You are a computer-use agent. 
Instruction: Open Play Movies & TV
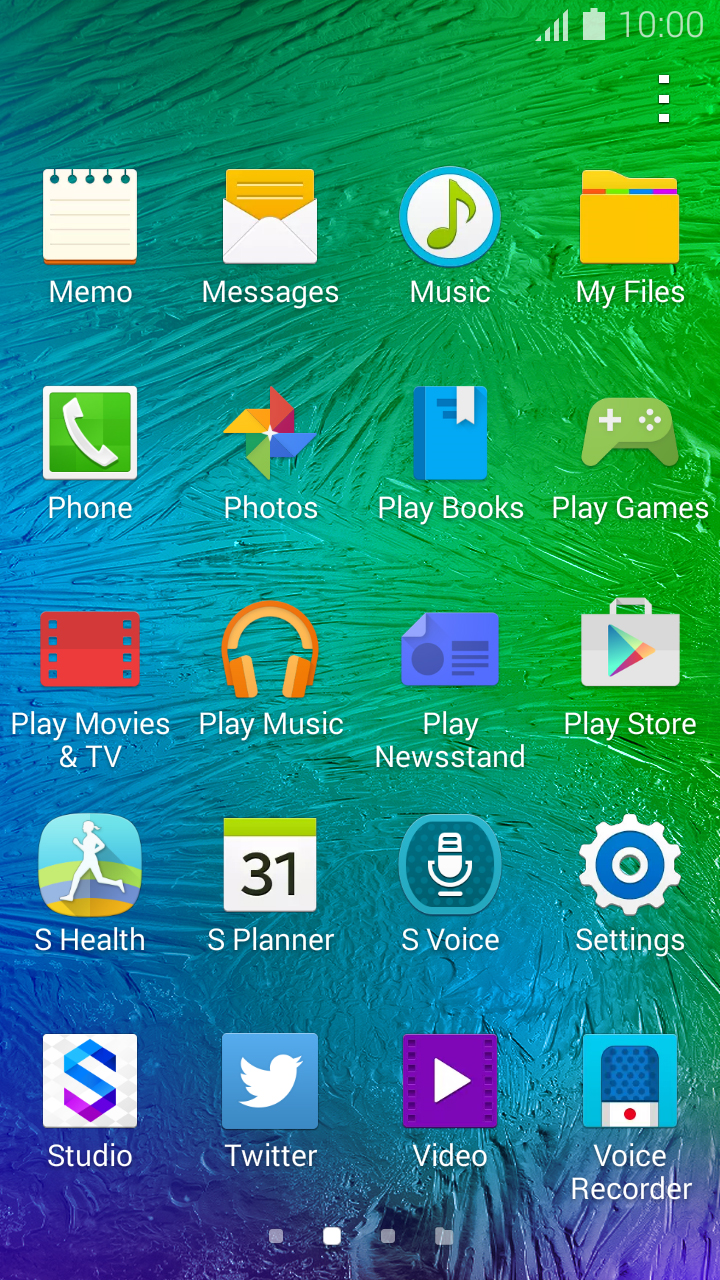pyautogui.click(x=90, y=648)
